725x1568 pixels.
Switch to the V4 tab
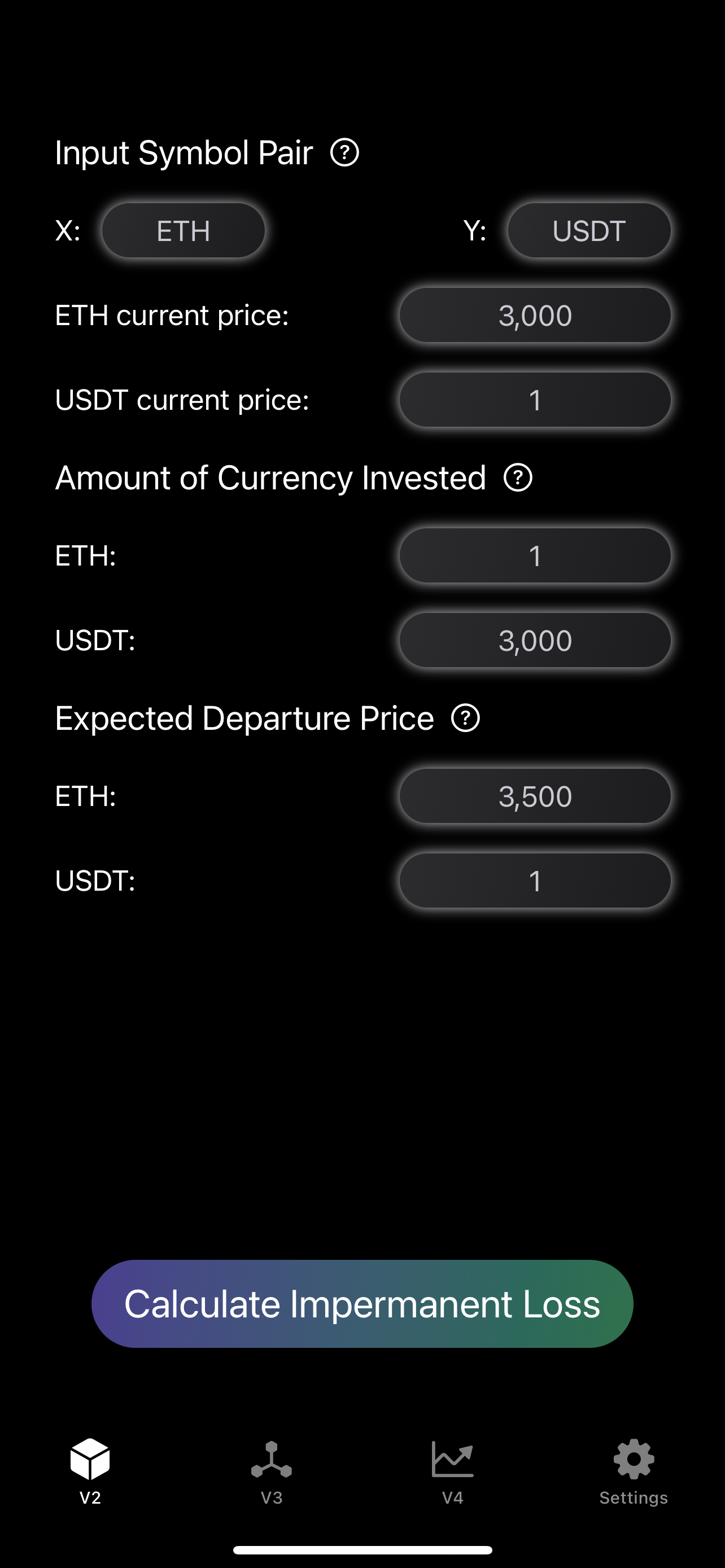click(x=452, y=1472)
